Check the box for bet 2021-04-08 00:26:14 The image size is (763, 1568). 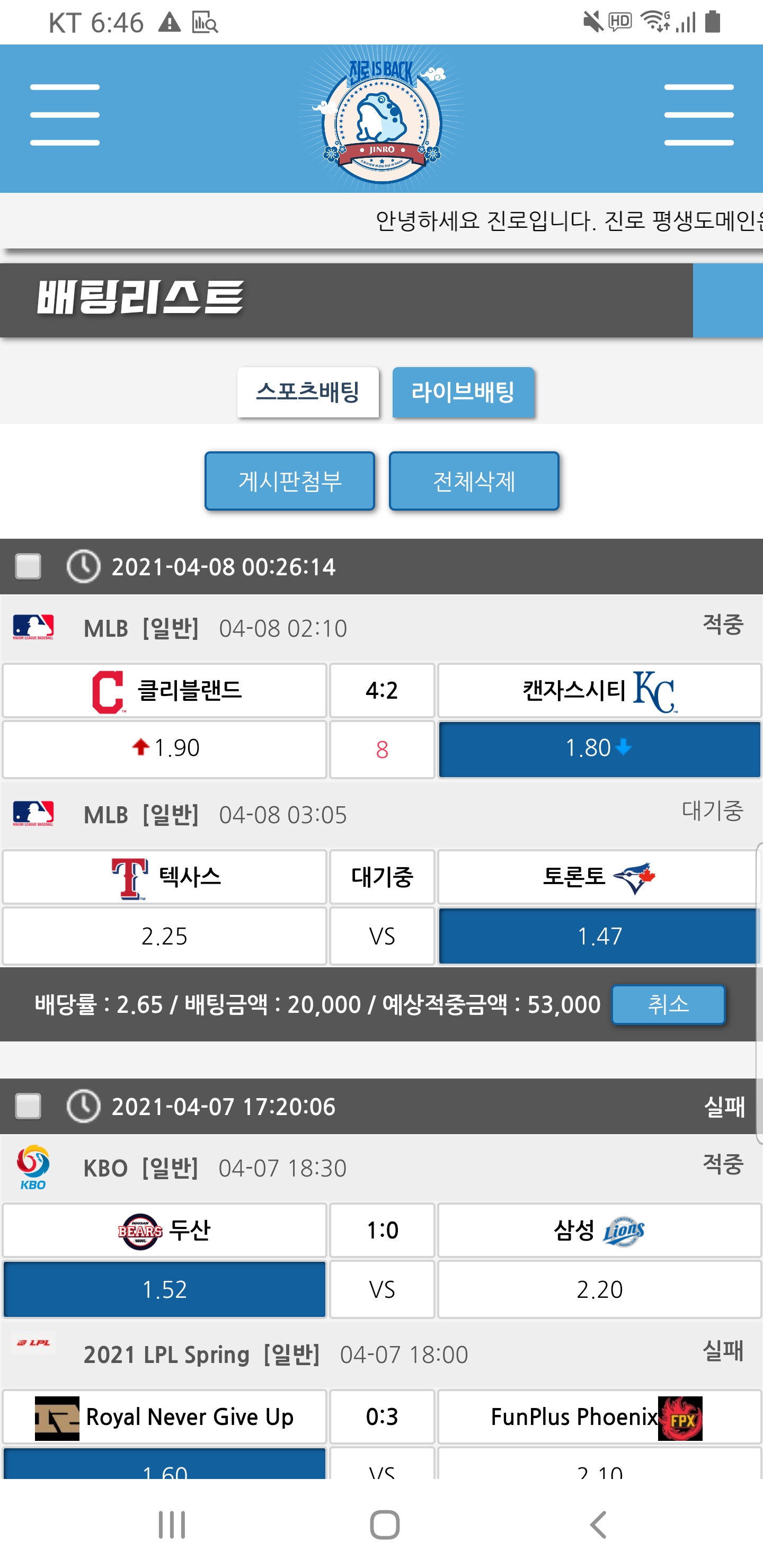(x=28, y=566)
